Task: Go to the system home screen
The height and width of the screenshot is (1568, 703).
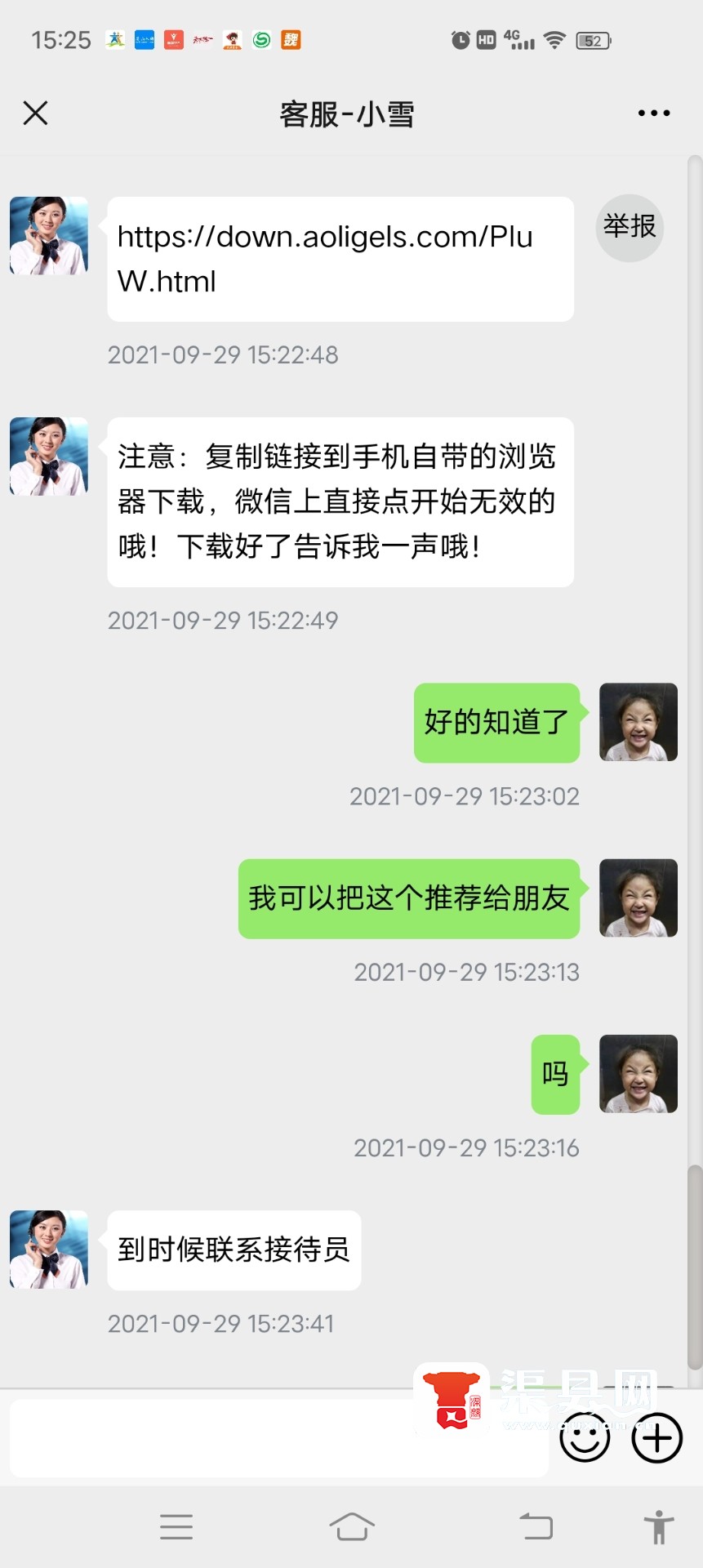Action: (x=352, y=1526)
